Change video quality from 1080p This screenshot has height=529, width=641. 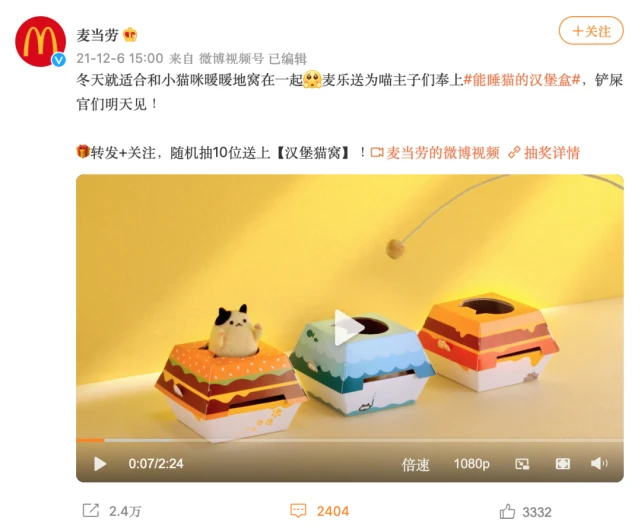[x=471, y=464]
